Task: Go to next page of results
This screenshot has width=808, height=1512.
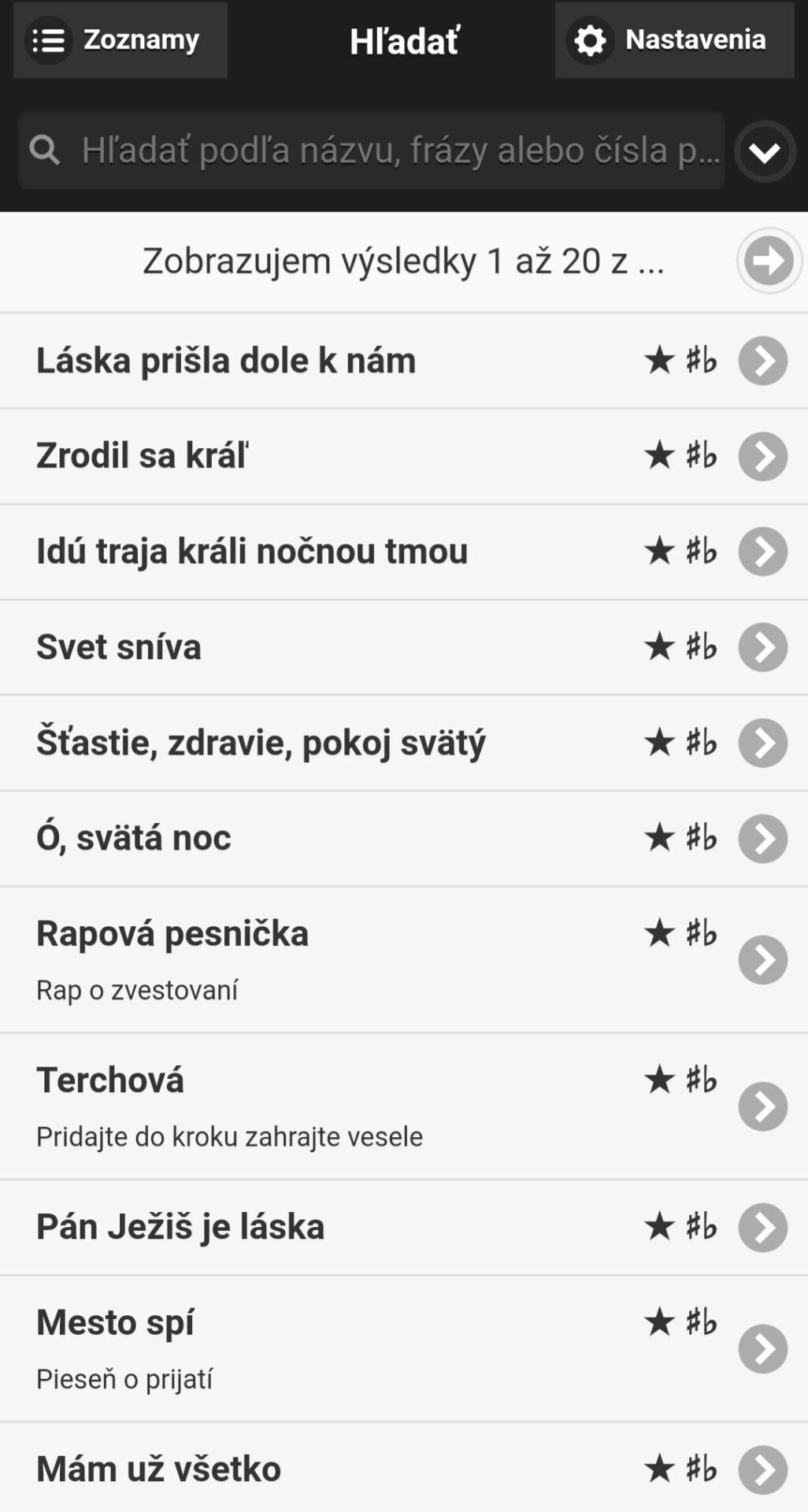Action: point(769,261)
